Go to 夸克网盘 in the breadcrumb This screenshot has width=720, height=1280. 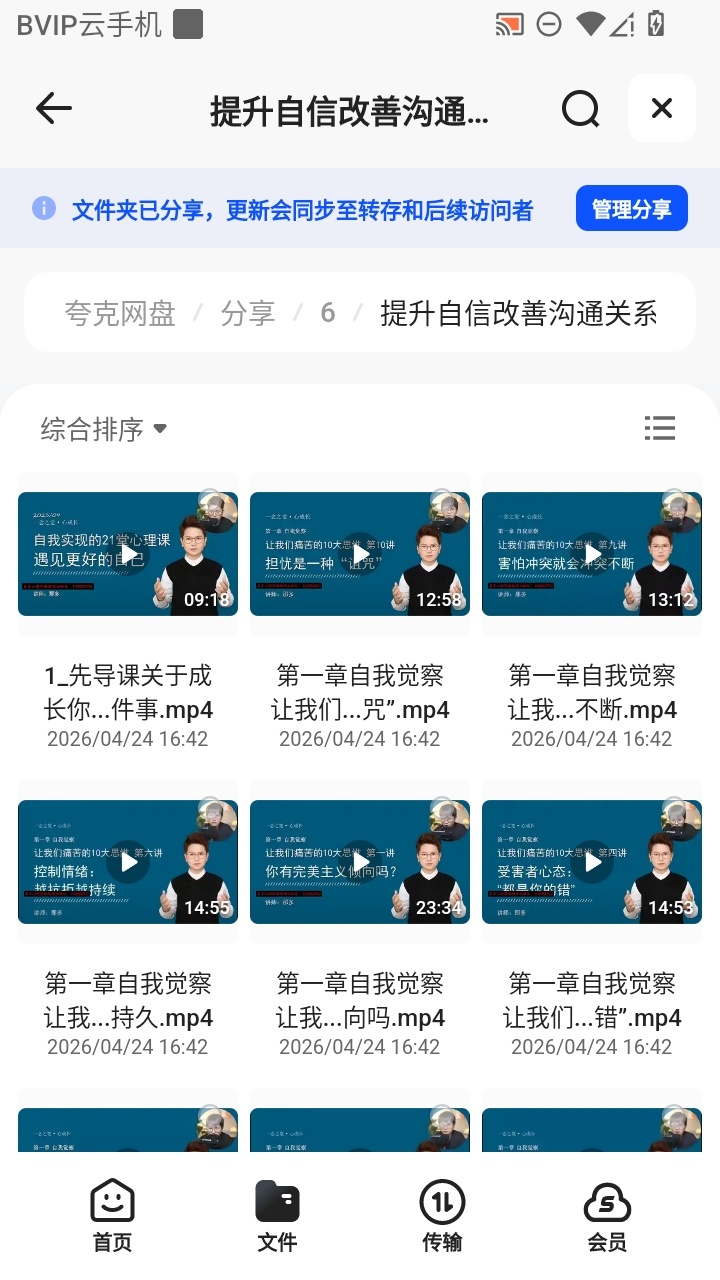pyautogui.click(x=120, y=313)
